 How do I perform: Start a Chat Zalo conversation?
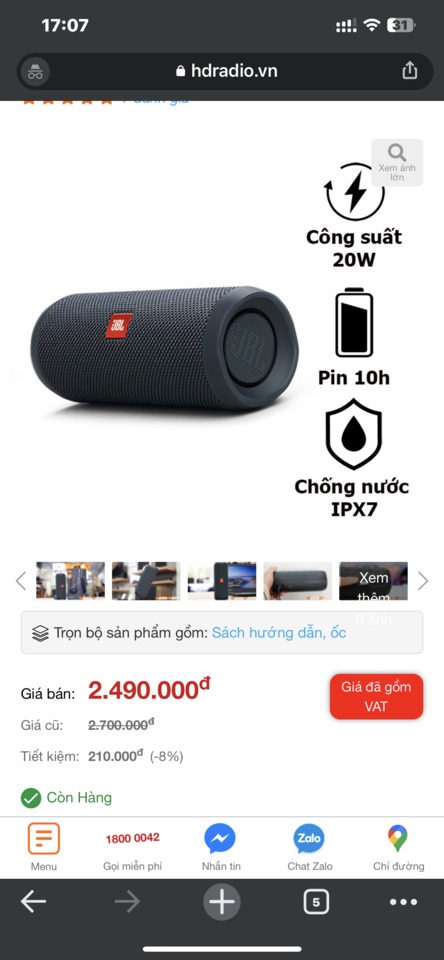(310, 847)
